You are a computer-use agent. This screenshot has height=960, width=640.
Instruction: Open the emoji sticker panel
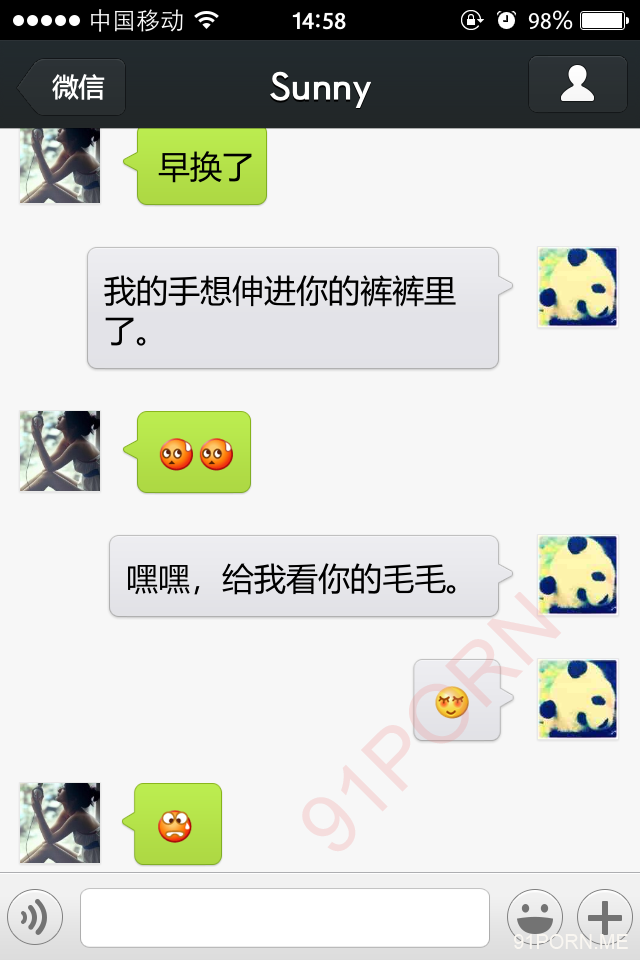(x=535, y=916)
